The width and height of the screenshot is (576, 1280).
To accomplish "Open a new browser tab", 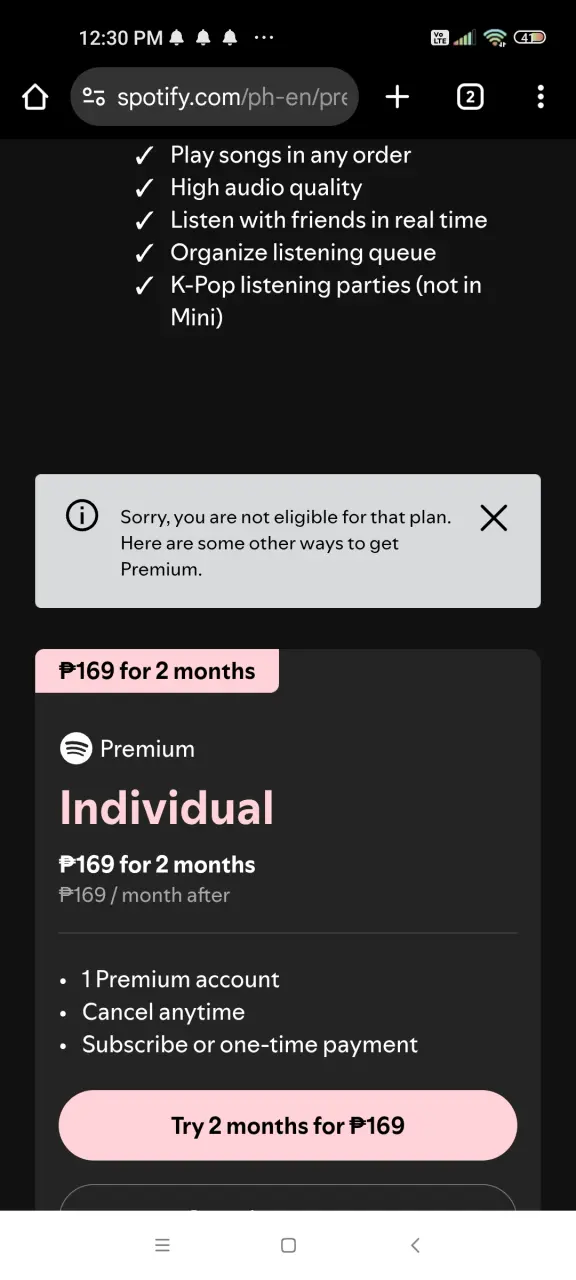I will (397, 97).
